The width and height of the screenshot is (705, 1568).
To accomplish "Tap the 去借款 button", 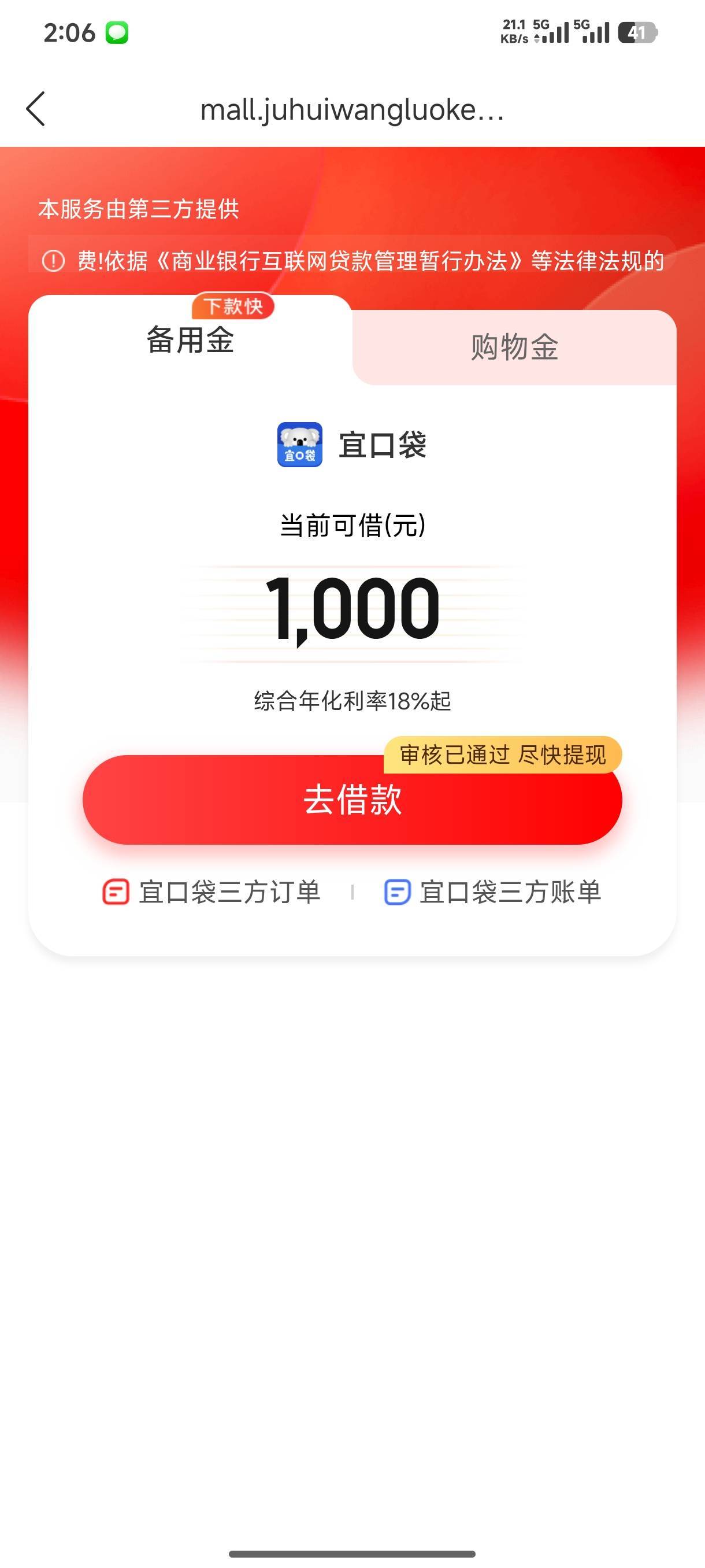I will tap(352, 799).
